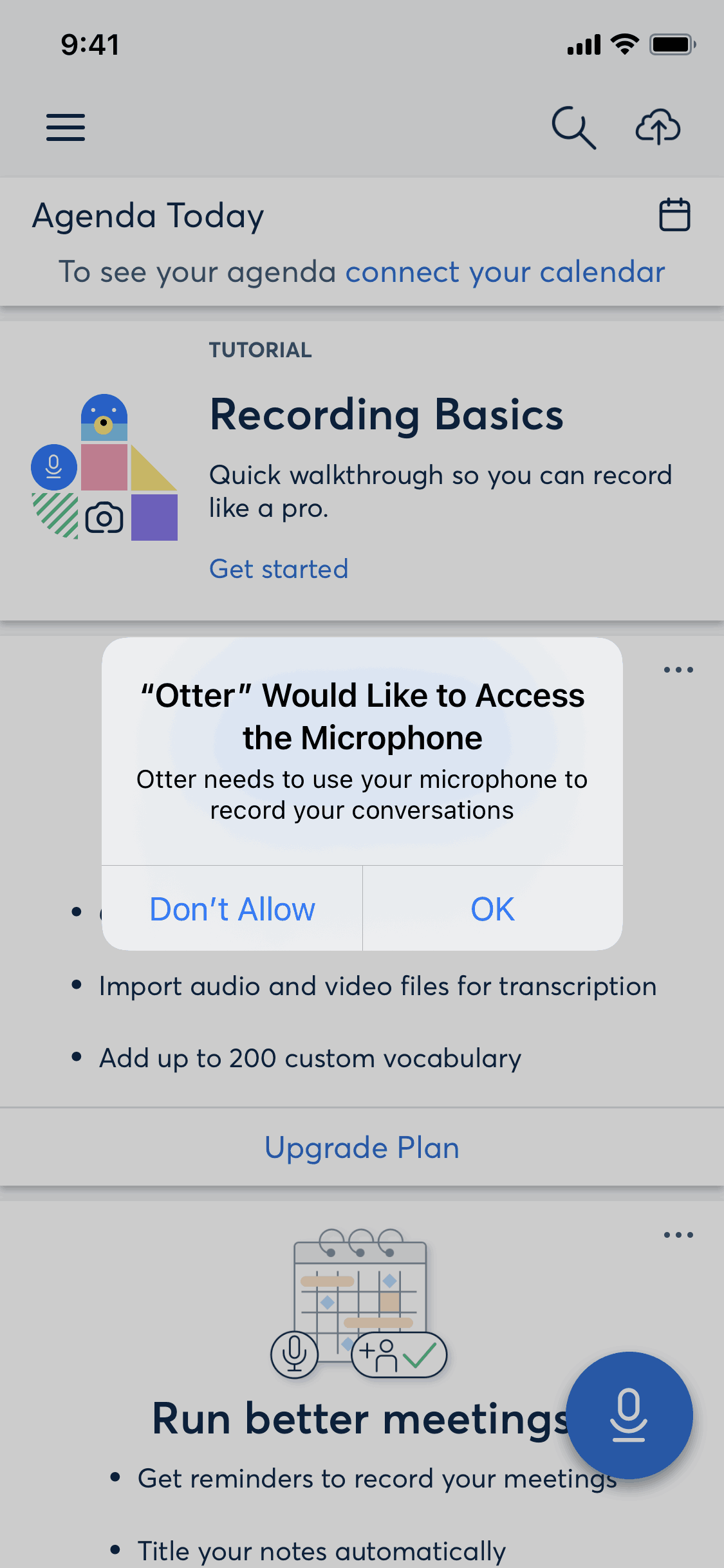Deny microphone access with Don't Allow
This screenshot has width=724, height=1568.
[232, 909]
